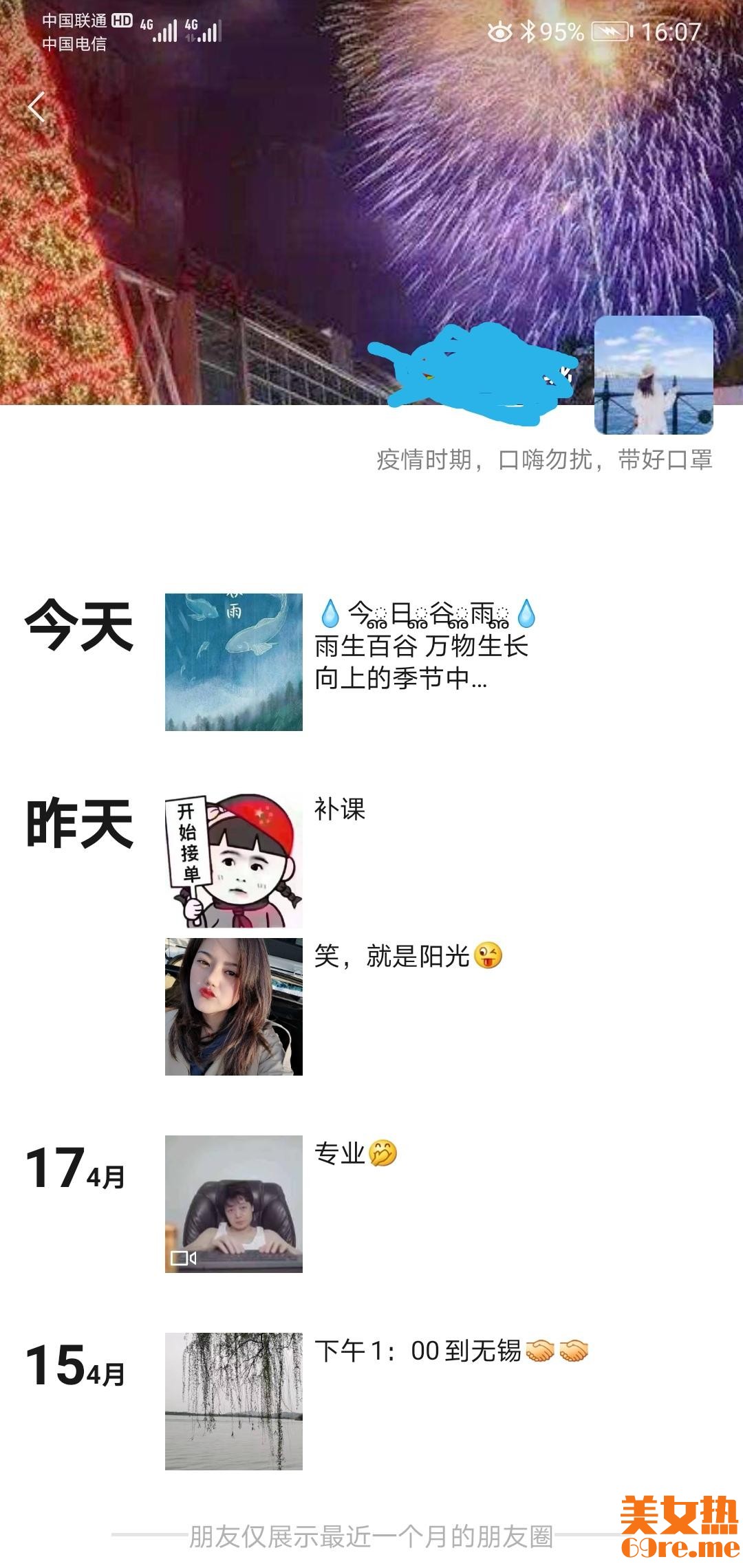
Task: Open the profile avatar beside the cover
Action: [x=653, y=375]
